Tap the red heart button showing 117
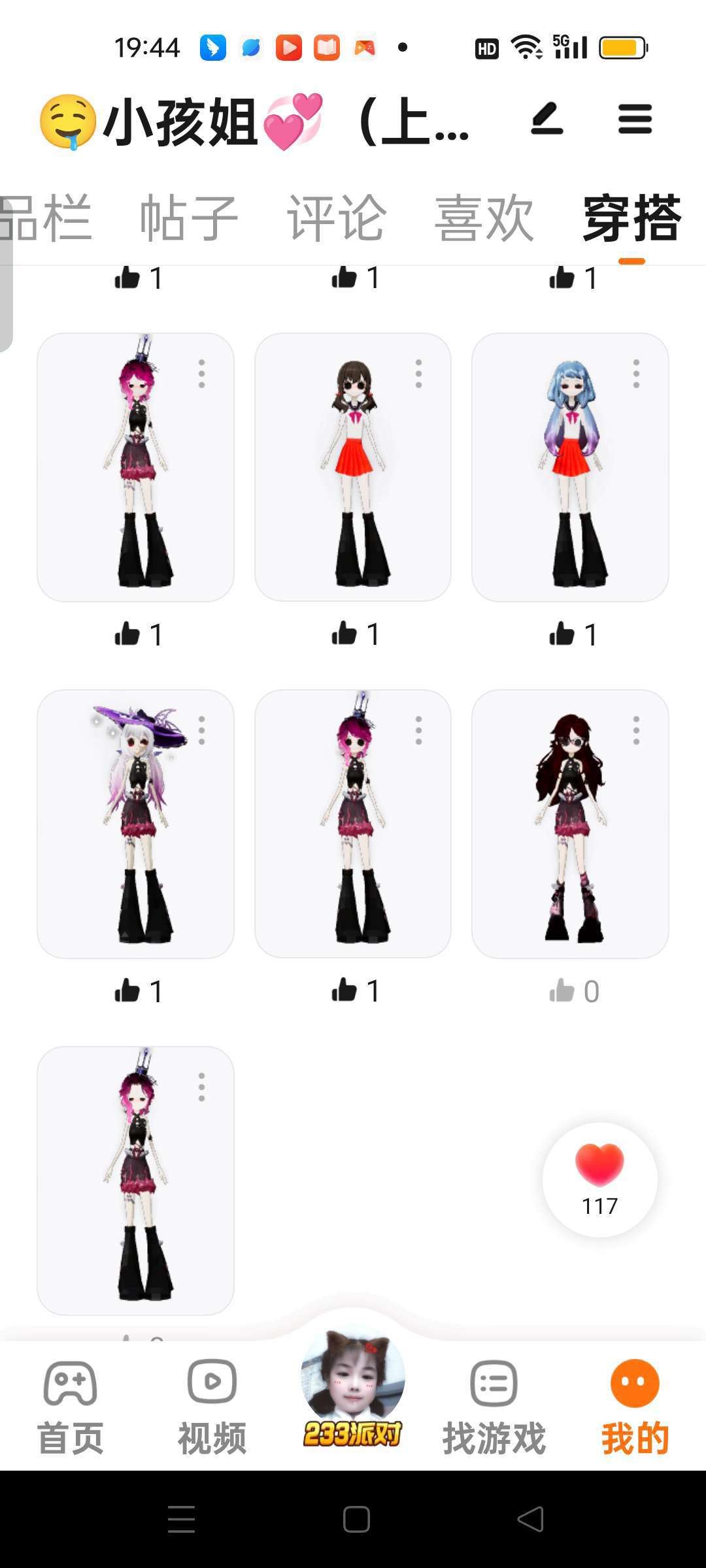Image resolution: width=706 pixels, height=1568 pixels. (x=600, y=1179)
